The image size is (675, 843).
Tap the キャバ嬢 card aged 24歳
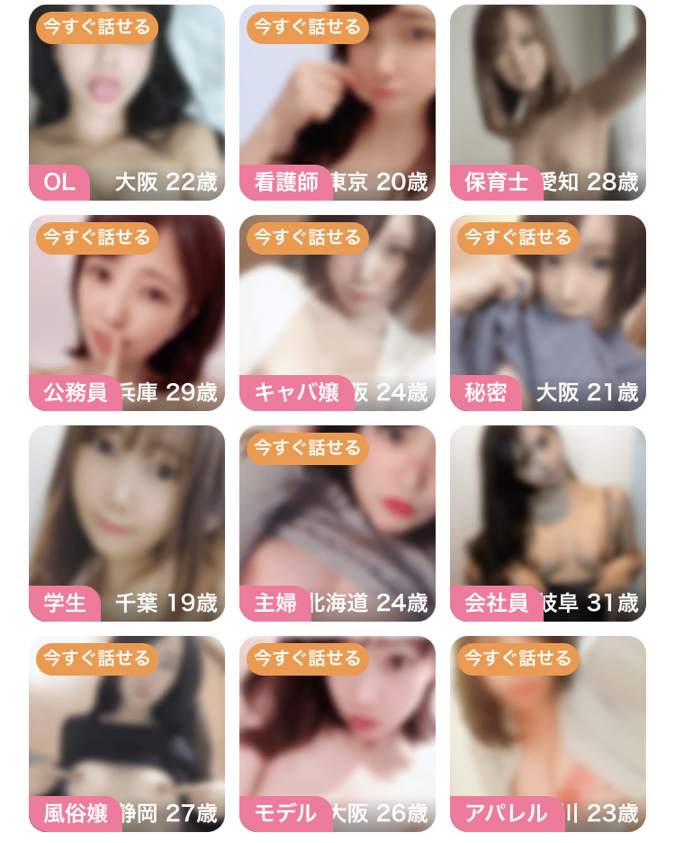pyautogui.click(x=337, y=313)
